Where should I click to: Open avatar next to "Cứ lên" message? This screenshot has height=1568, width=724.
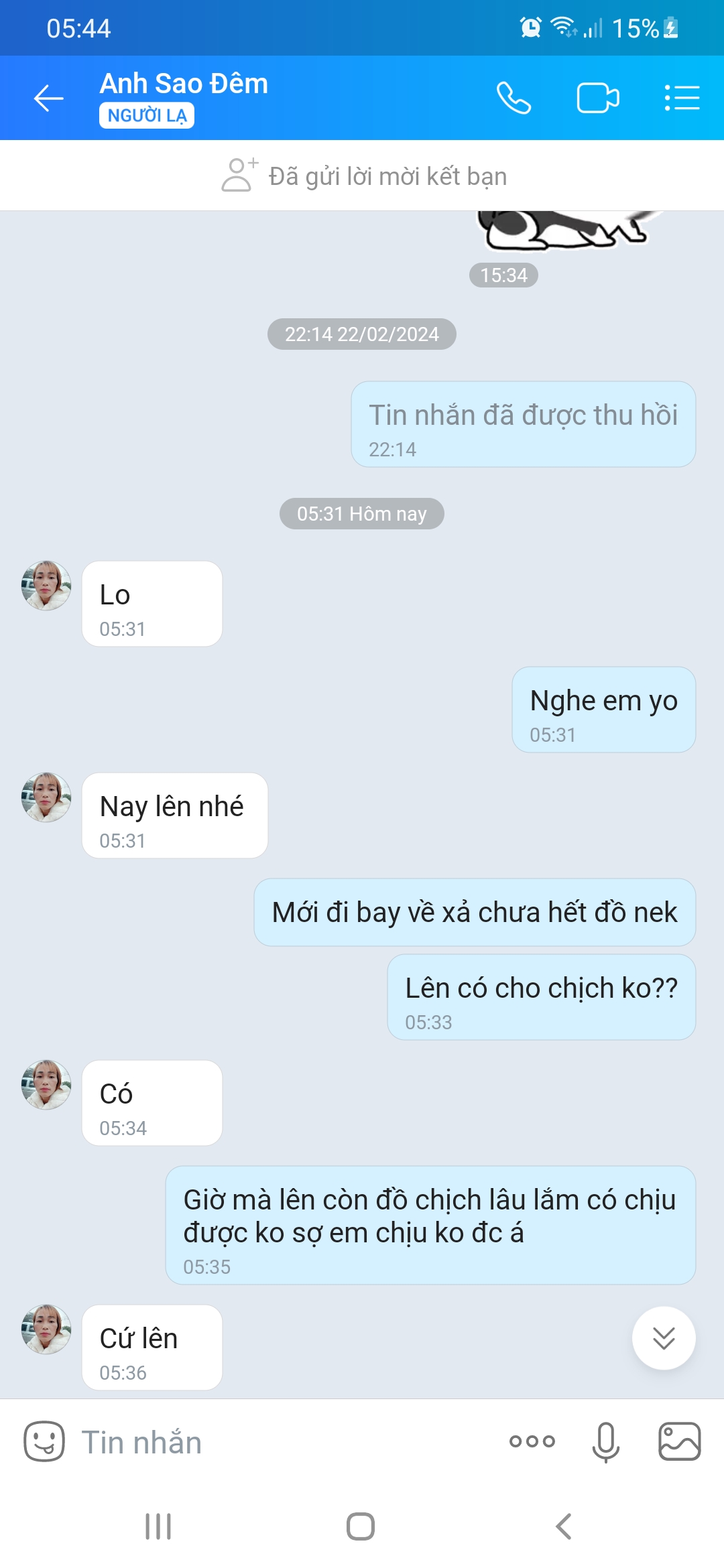pyautogui.click(x=46, y=1329)
